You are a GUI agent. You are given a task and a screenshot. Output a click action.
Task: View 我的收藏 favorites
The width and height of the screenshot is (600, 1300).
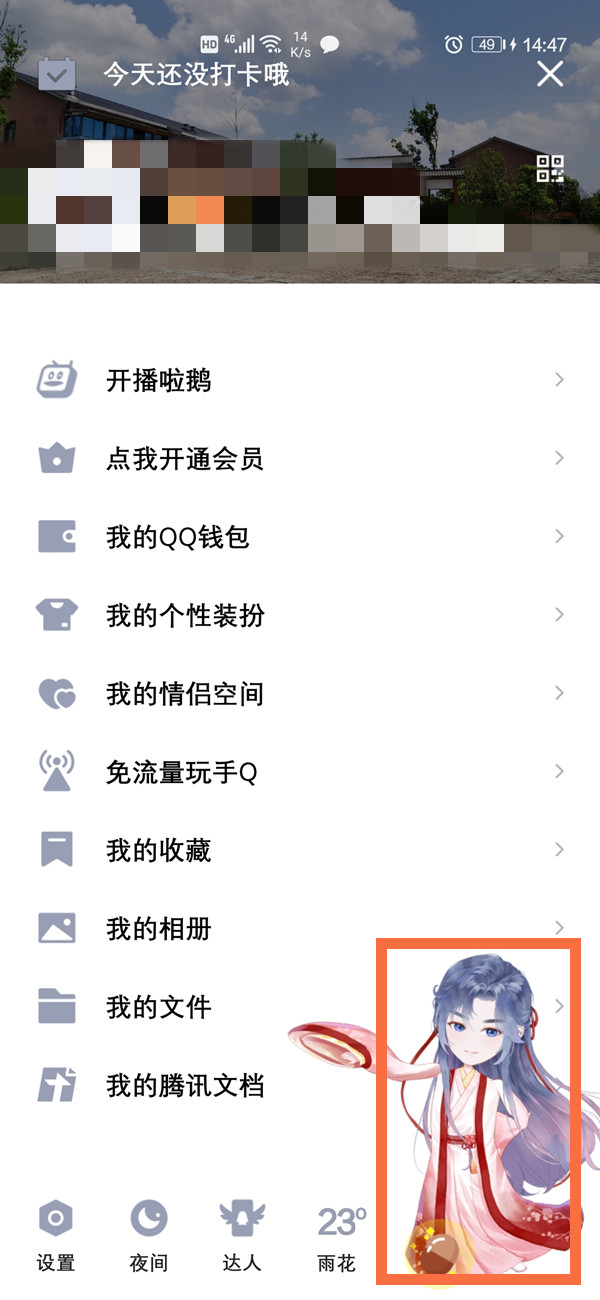(x=159, y=850)
